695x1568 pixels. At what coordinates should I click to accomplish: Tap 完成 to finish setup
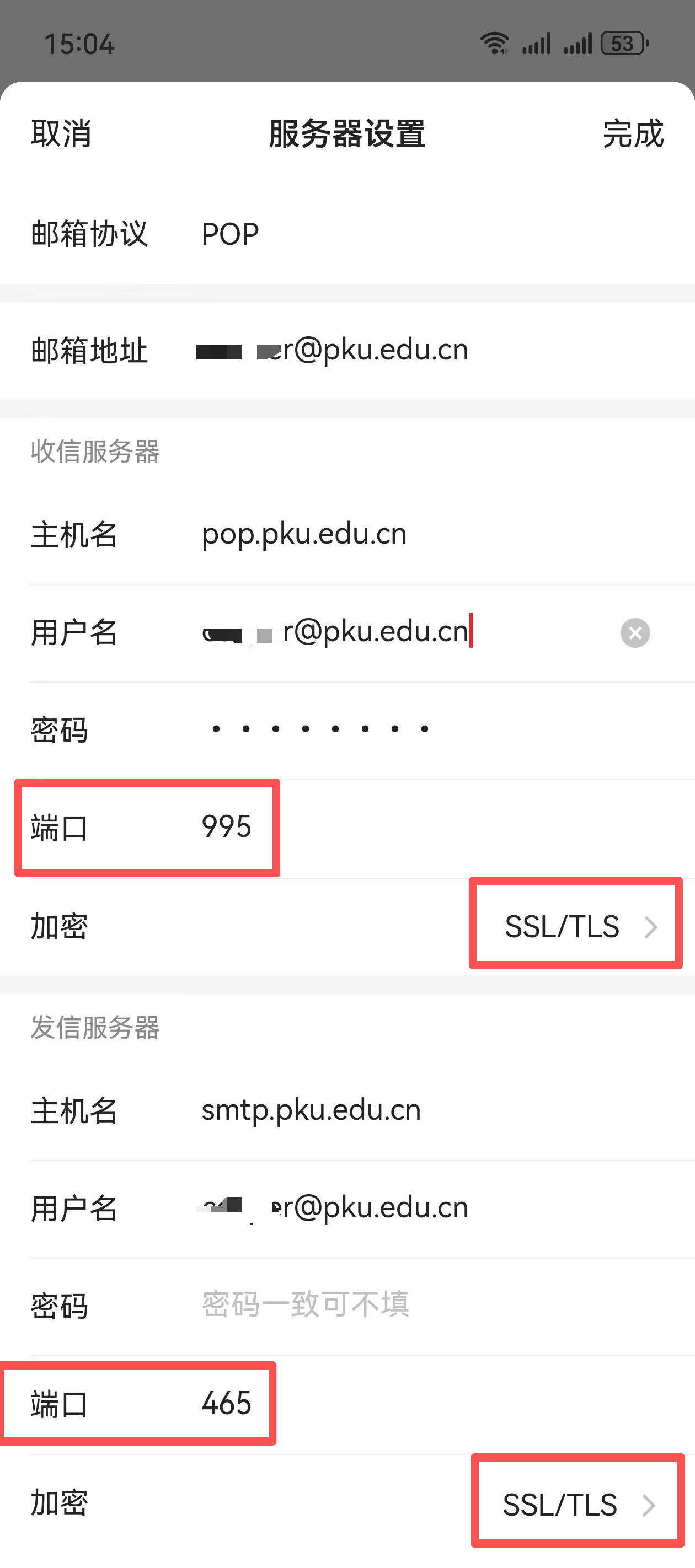632,133
